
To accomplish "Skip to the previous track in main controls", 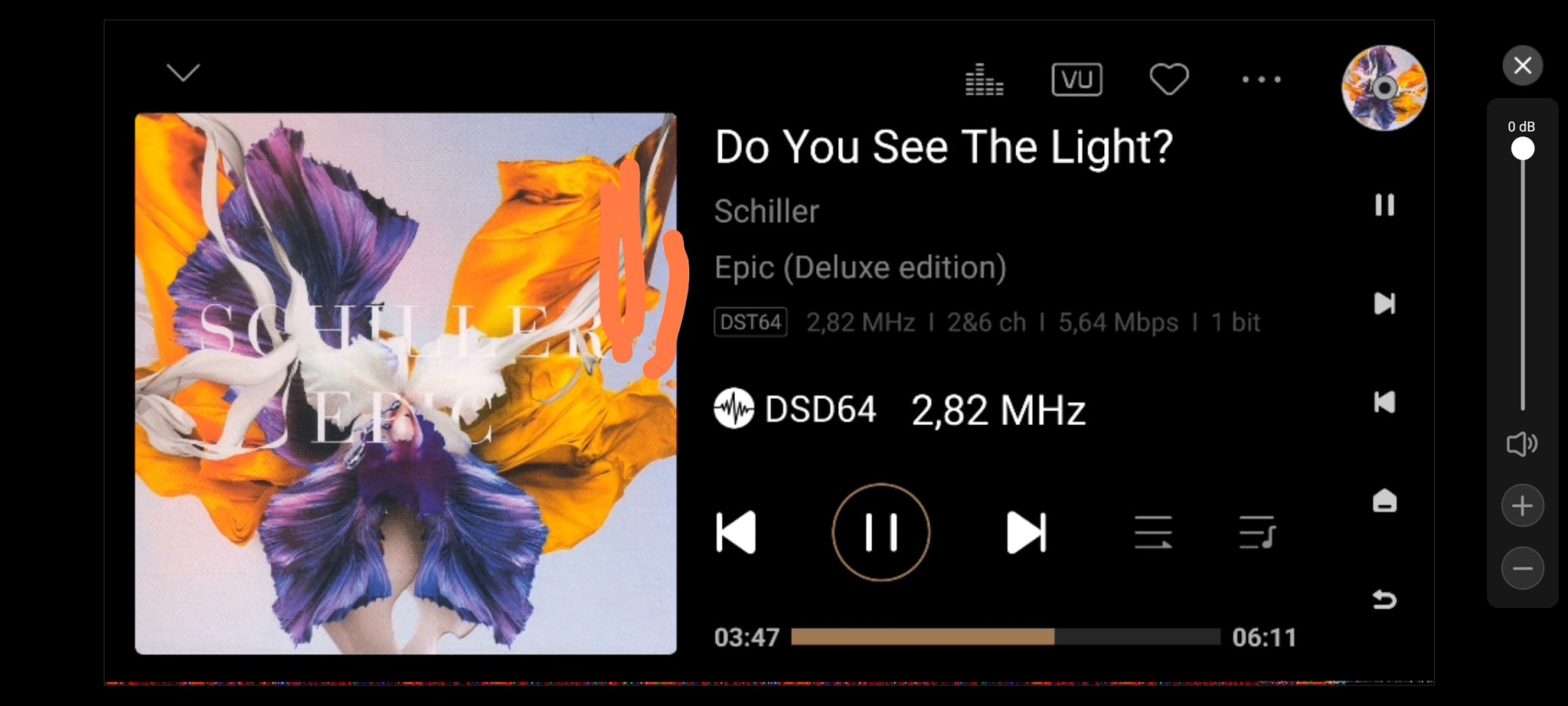I will coord(736,533).
